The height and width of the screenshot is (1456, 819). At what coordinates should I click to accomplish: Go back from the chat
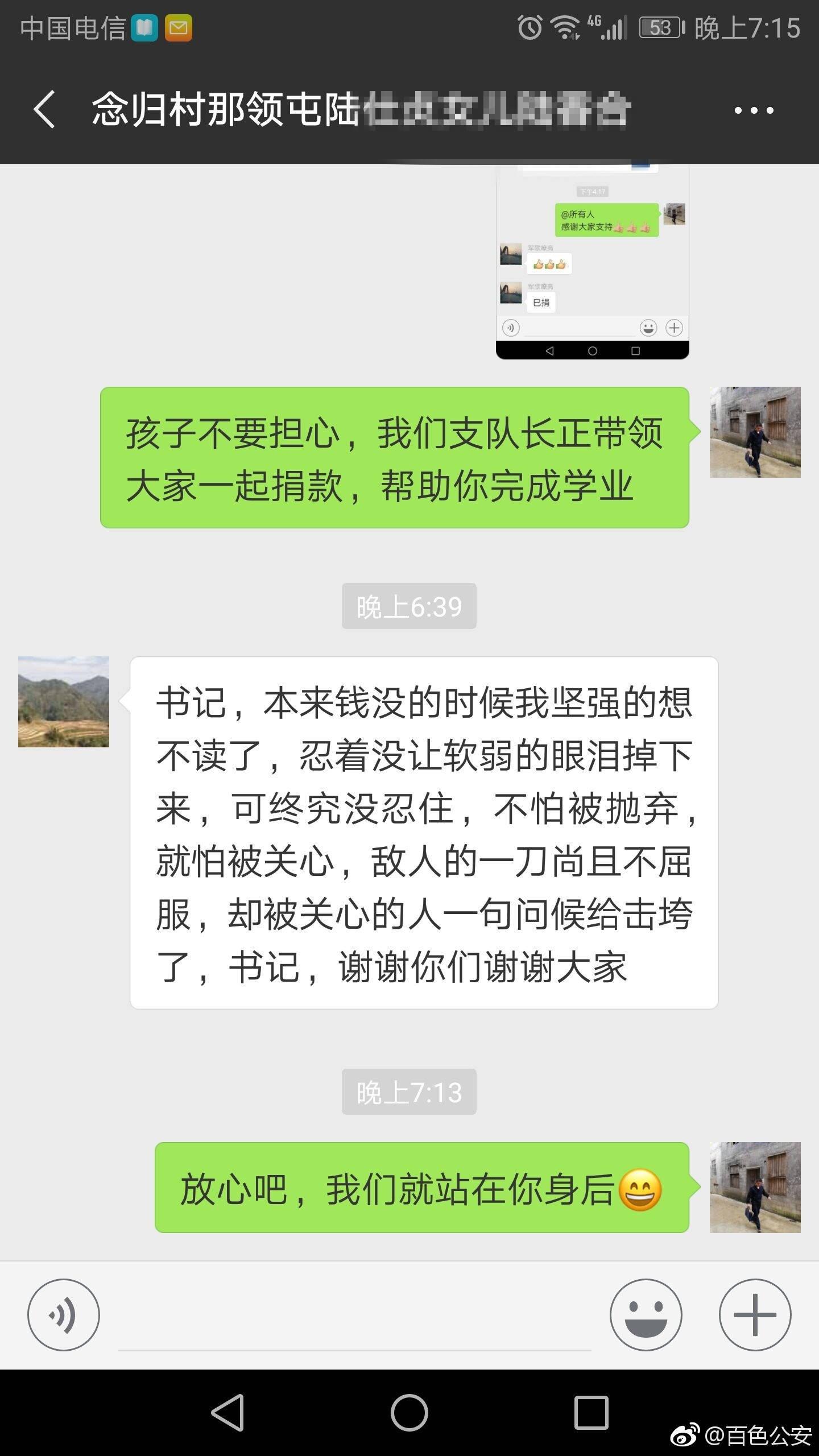44,109
